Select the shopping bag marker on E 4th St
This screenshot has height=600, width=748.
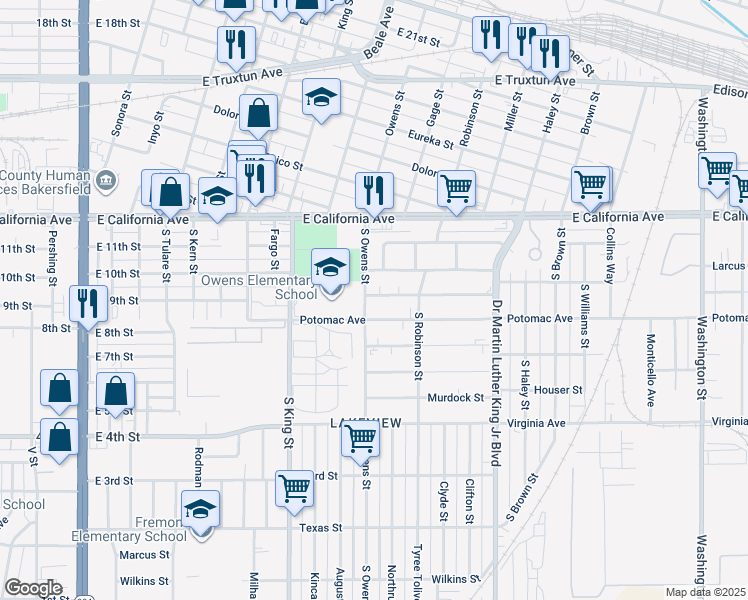59,438
